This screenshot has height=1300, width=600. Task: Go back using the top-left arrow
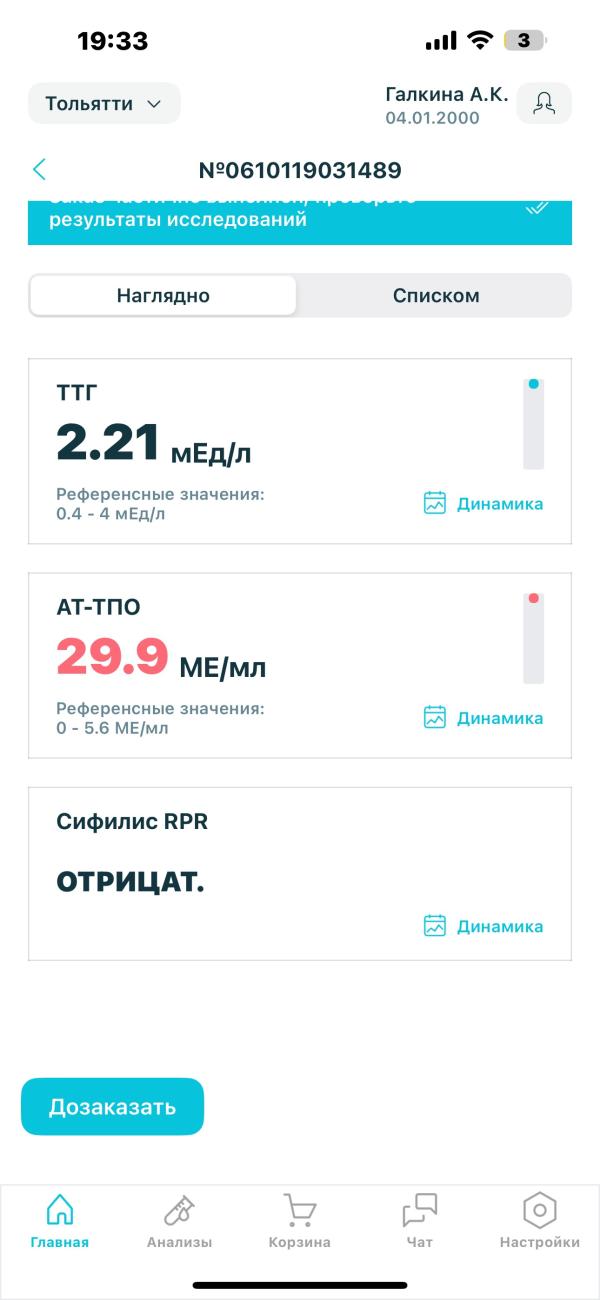40,170
